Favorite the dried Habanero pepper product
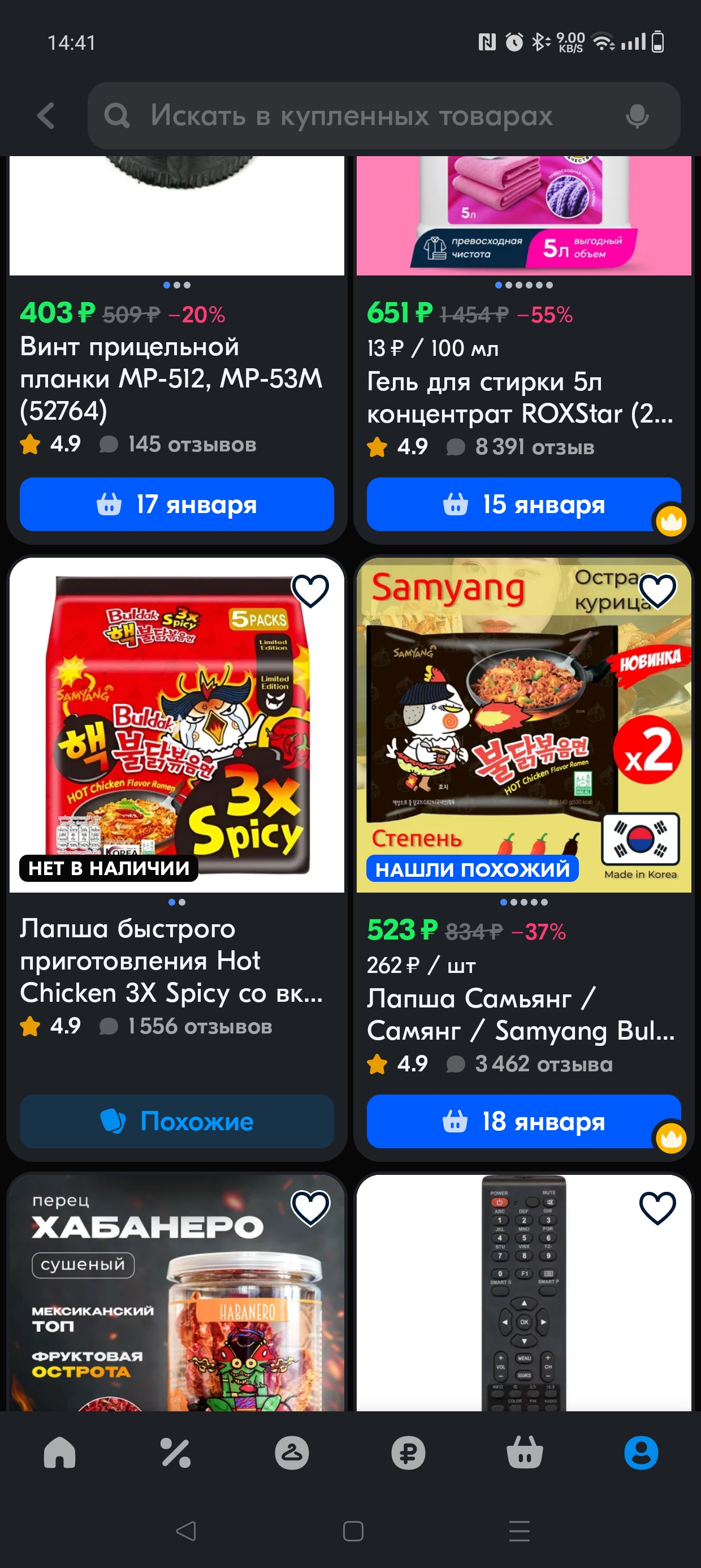This screenshot has width=701, height=1568. [x=310, y=1208]
